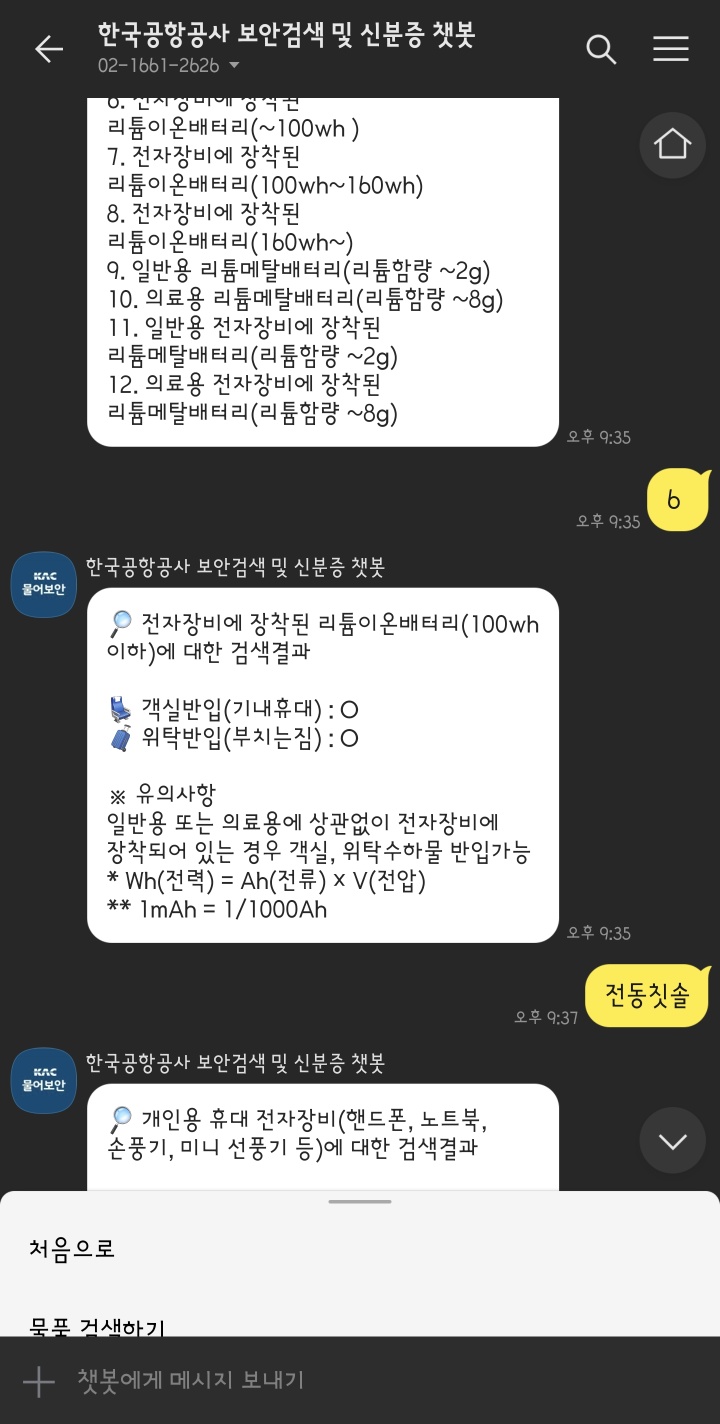Image resolution: width=720 pixels, height=1424 pixels.
Task: Tap the upper KAC 물어보안 profile avatar
Action: coord(43,584)
